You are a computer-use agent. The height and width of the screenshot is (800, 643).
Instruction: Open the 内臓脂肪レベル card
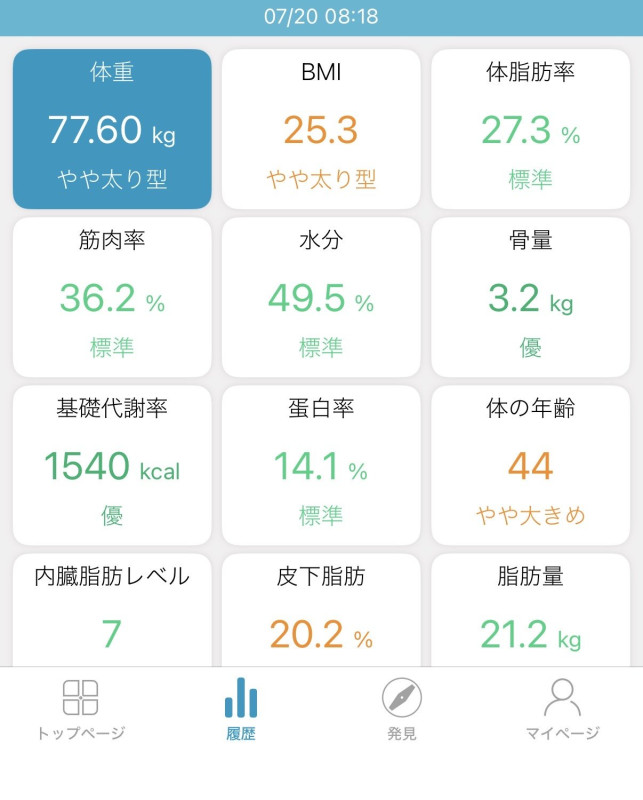point(112,610)
